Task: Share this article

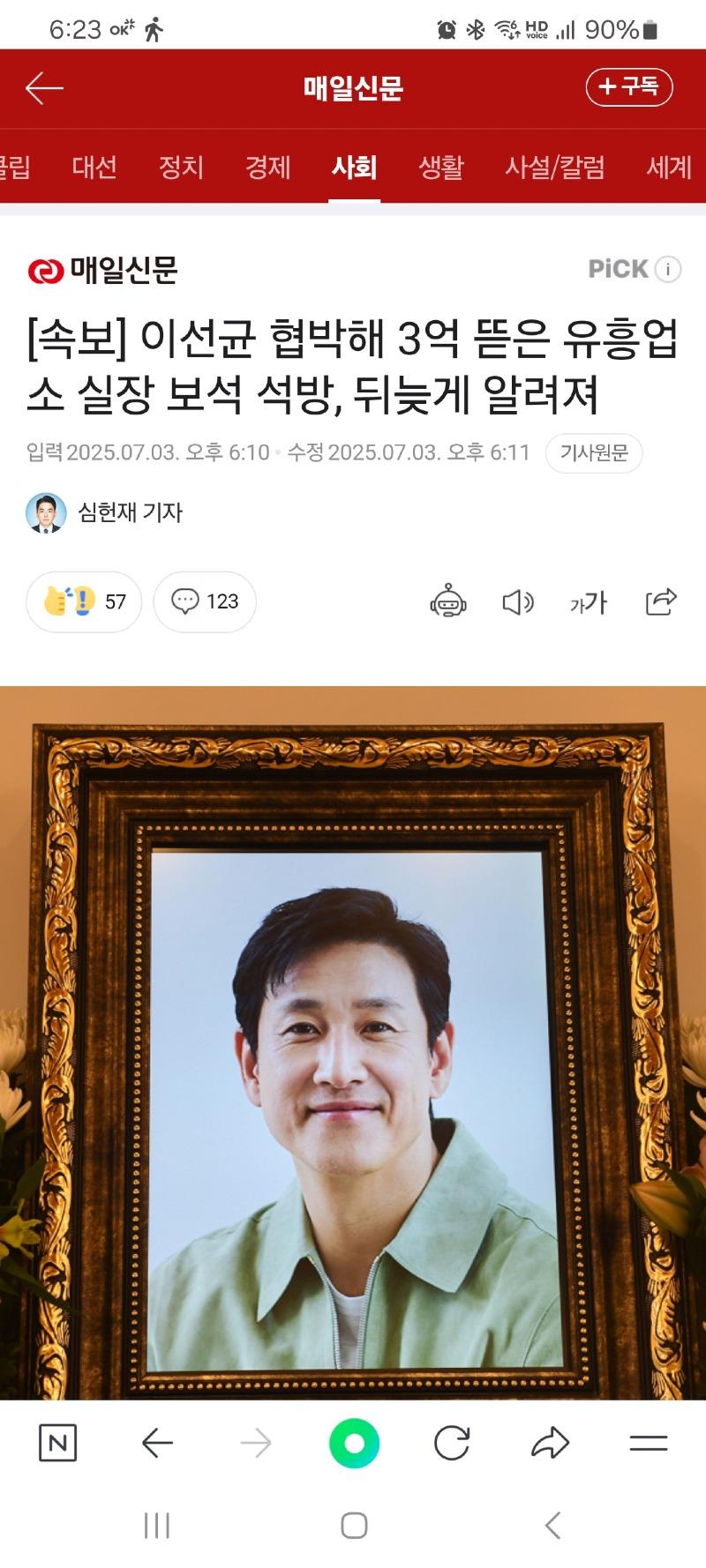Action: [x=661, y=601]
